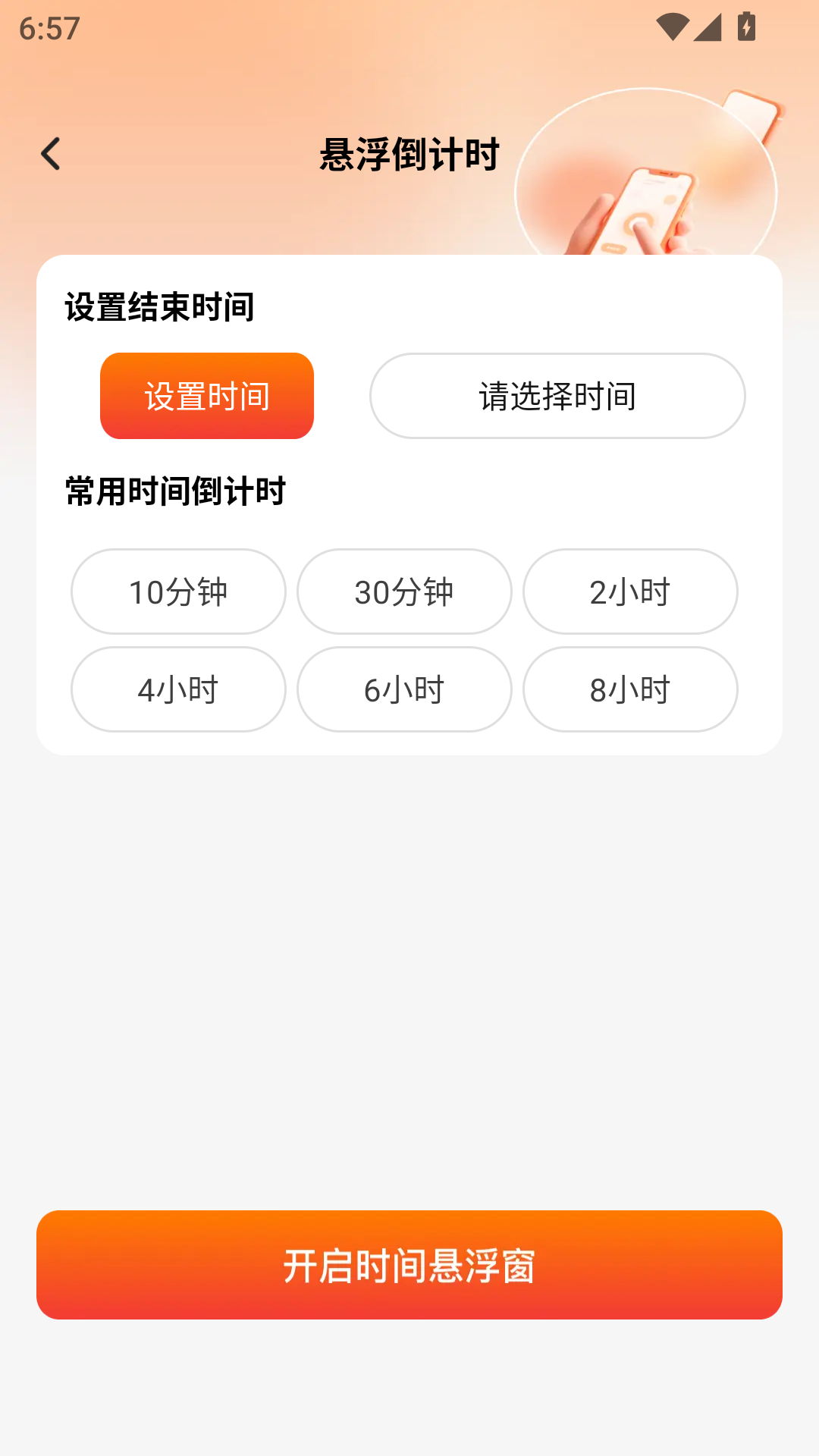Click the 悬浮倒计时 title
This screenshot has width=819, height=1456.
(409, 155)
